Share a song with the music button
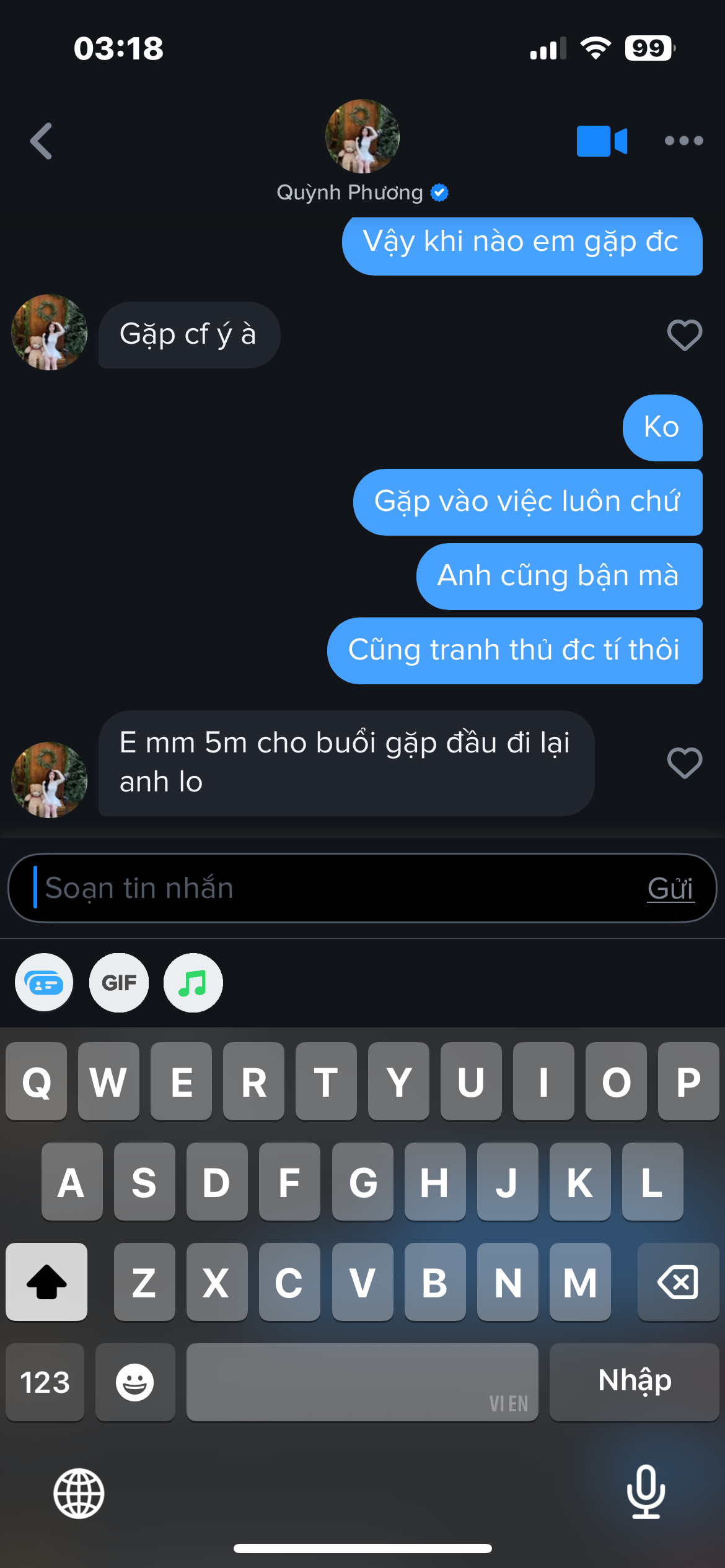 [193, 983]
